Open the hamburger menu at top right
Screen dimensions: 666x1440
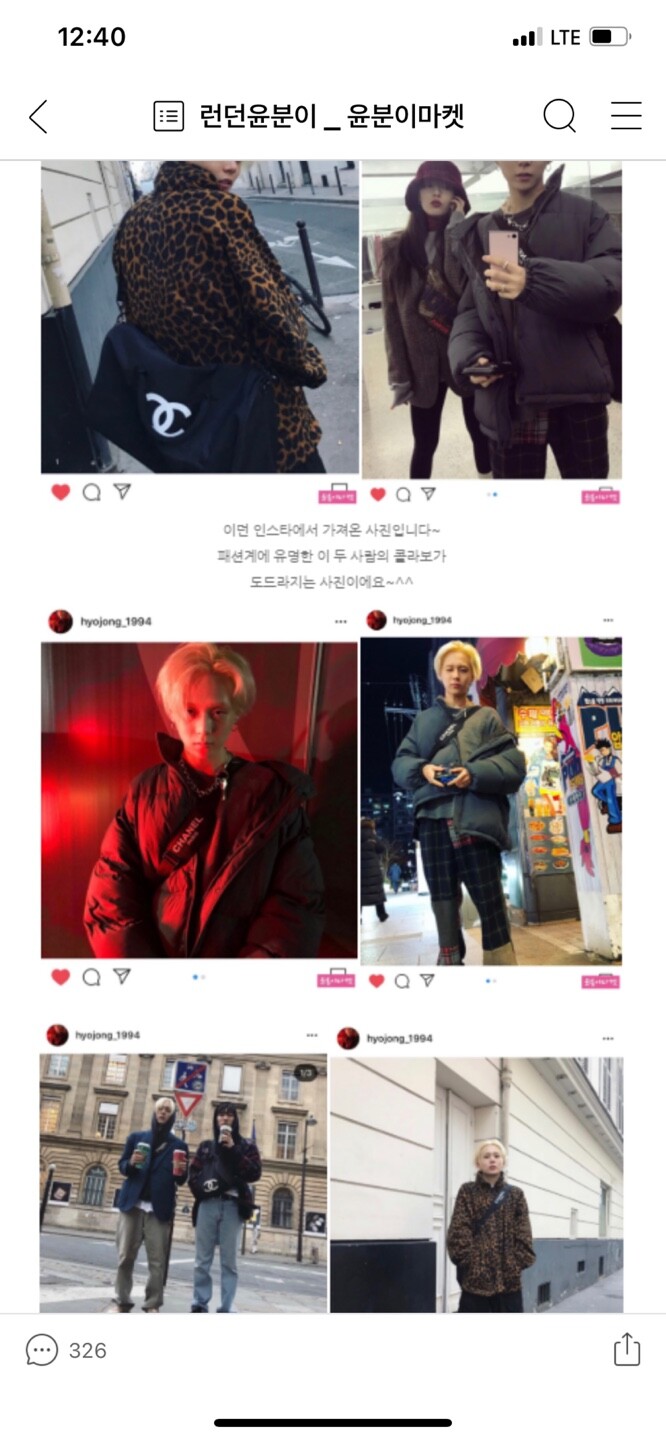(x=626, y=116)
